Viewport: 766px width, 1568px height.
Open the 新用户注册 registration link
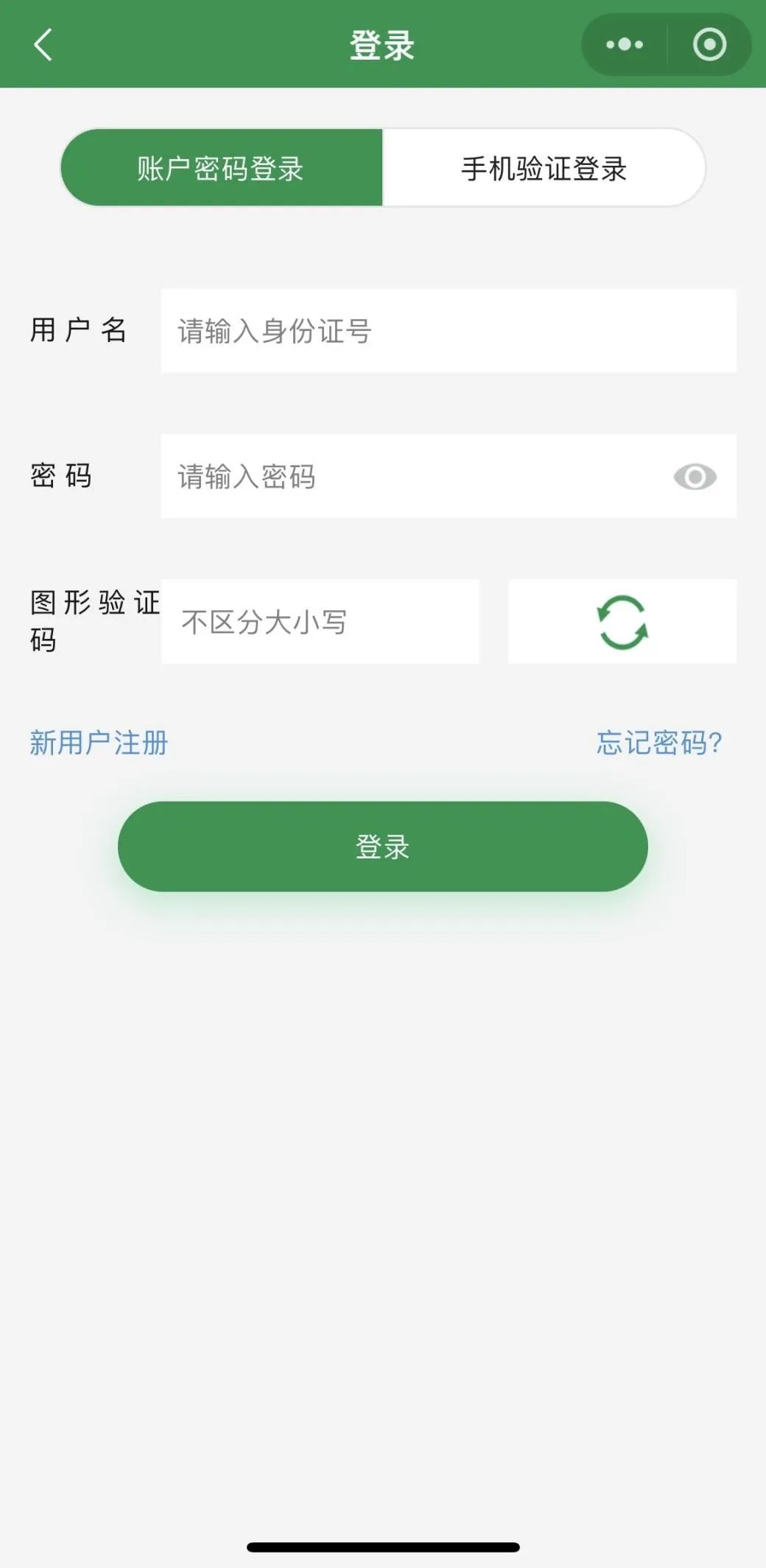point(99,743)
